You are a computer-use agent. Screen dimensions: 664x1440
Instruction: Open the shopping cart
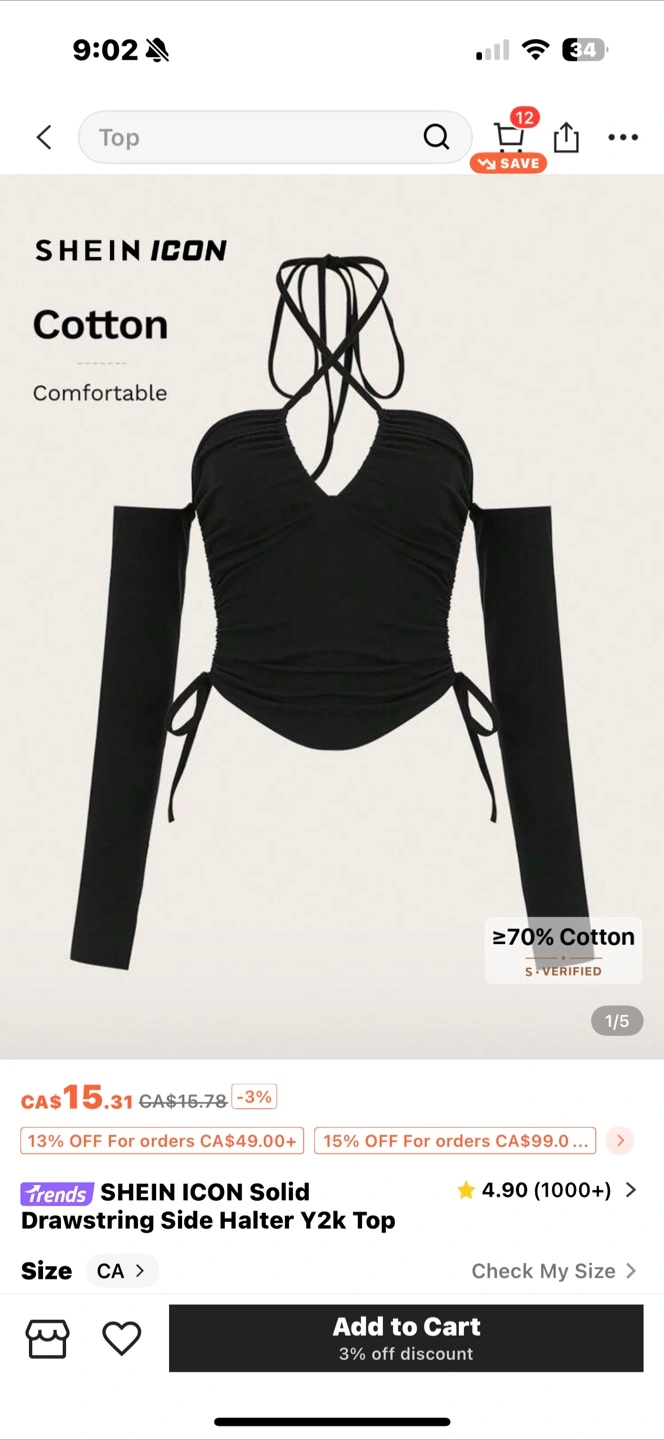[510, 139]
